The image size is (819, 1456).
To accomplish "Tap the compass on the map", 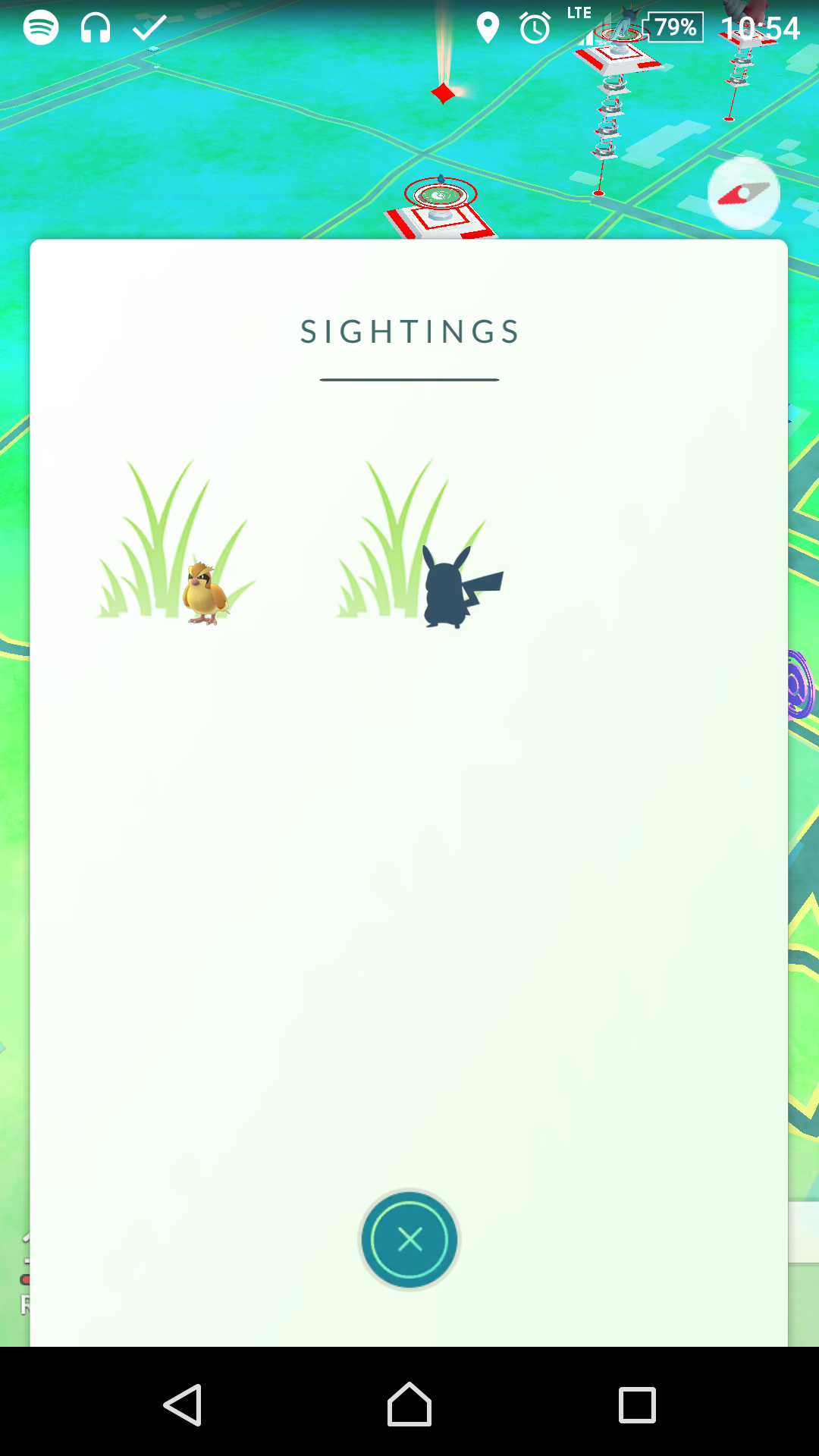I will (x=744, y=194).
